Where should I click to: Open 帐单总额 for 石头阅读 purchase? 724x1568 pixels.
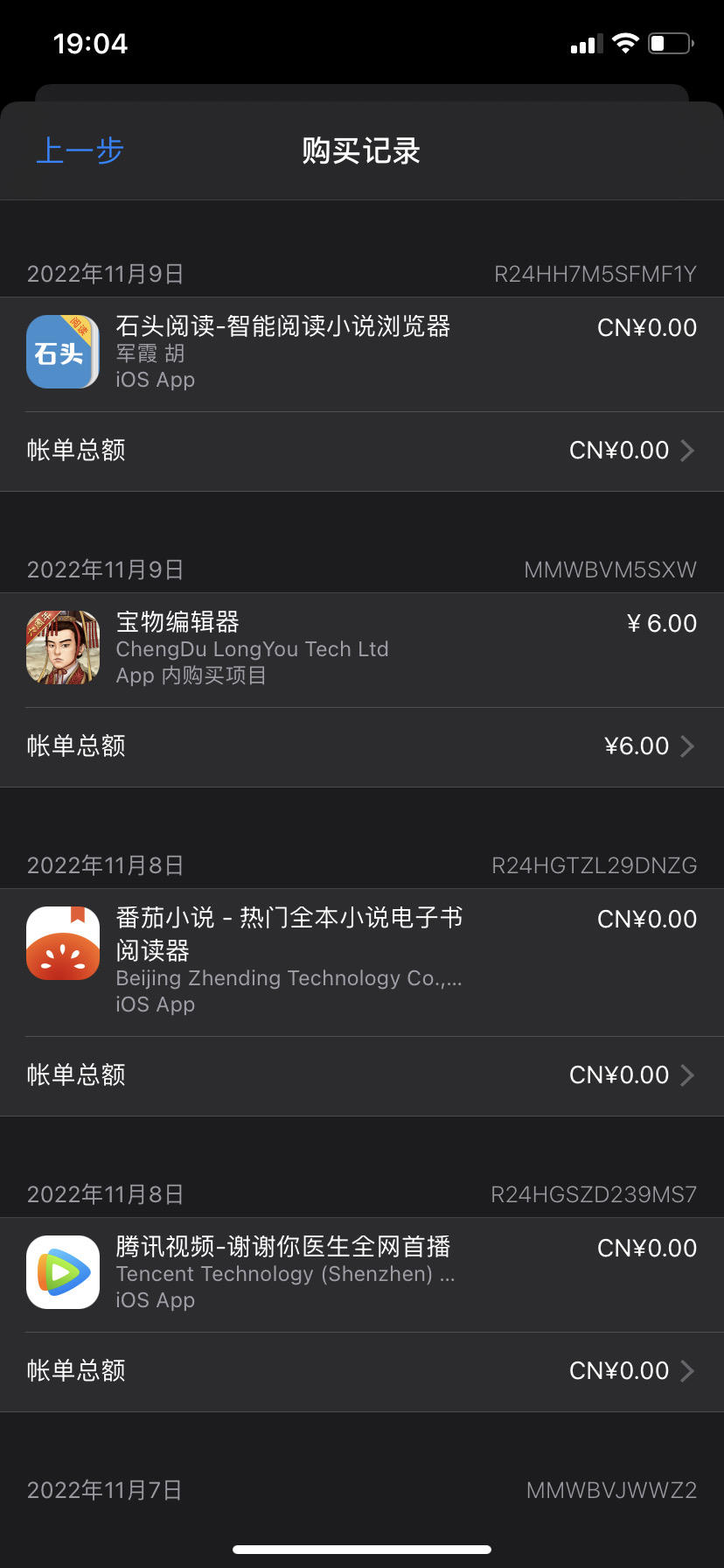coord(362,451)
